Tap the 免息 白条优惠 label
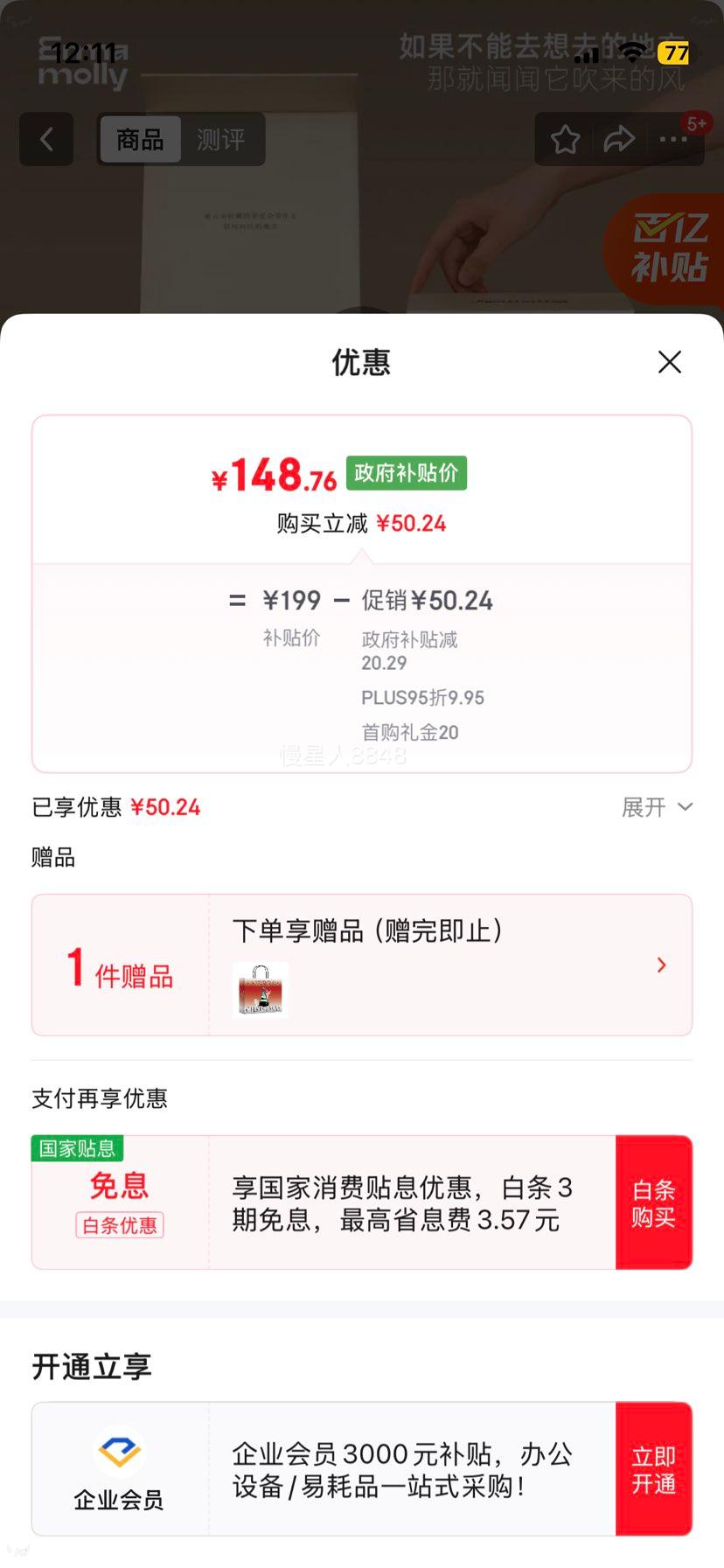724x1568 pixels. 119,1202
